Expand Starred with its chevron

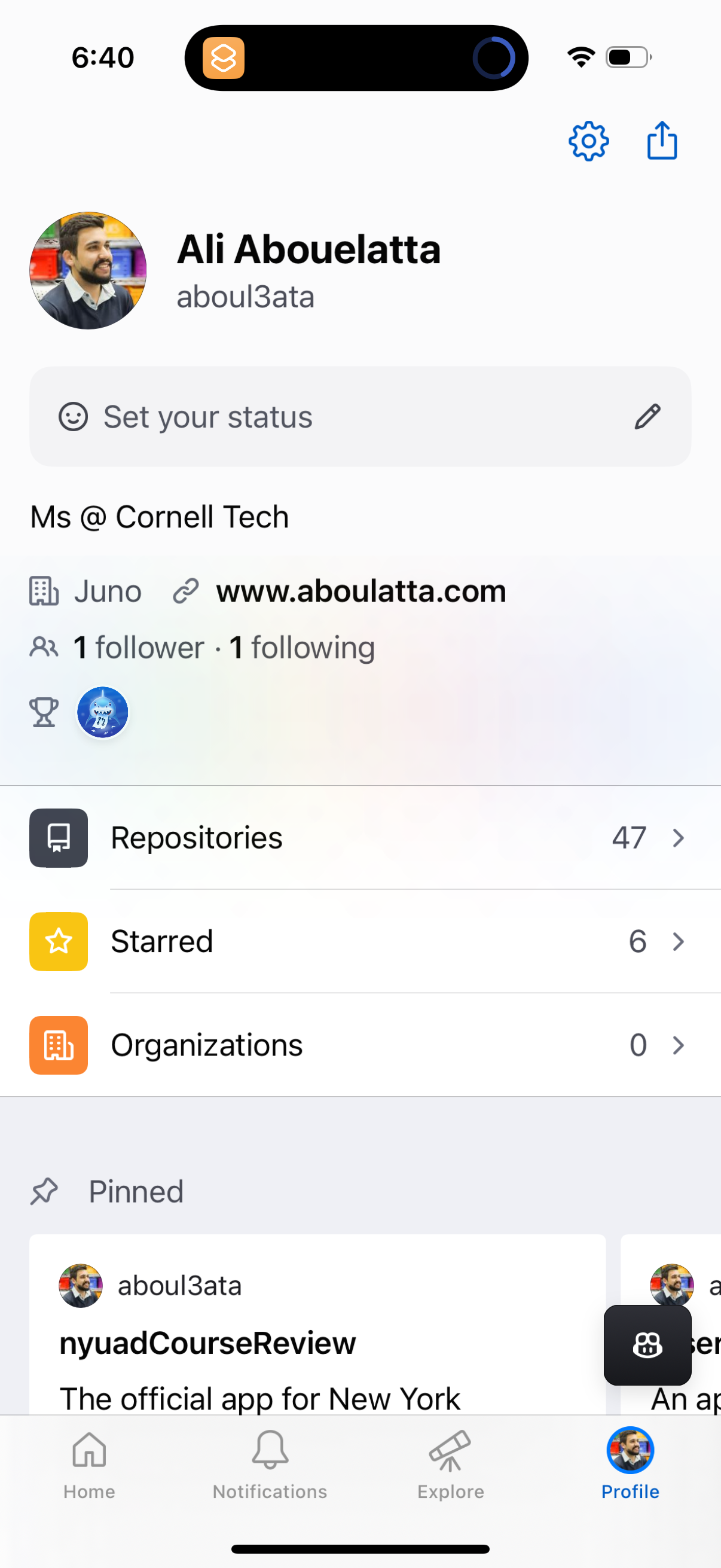pyautogui.click(x=678, y=942)
